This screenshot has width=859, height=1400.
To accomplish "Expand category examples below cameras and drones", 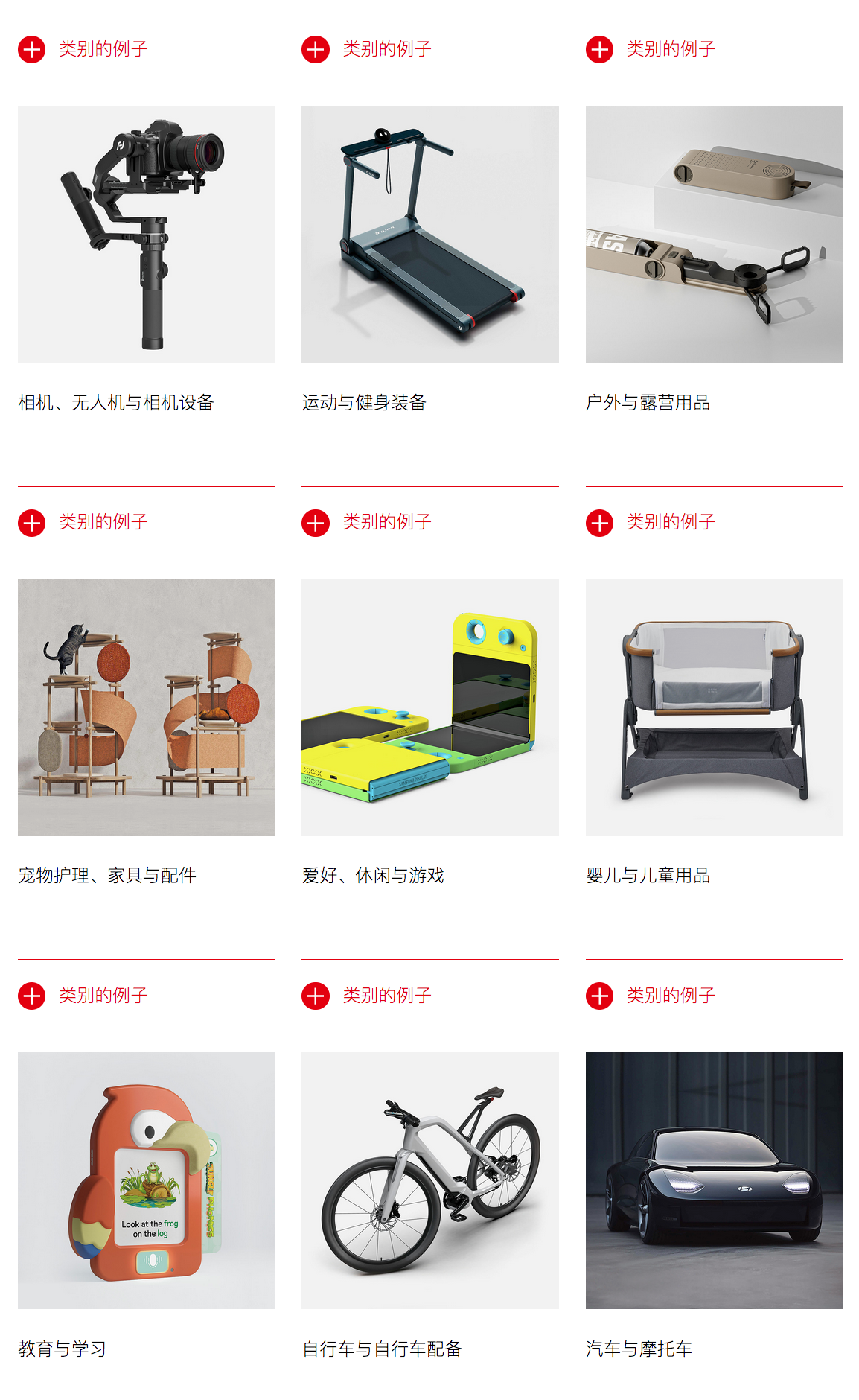I will [x=32, y=523].
